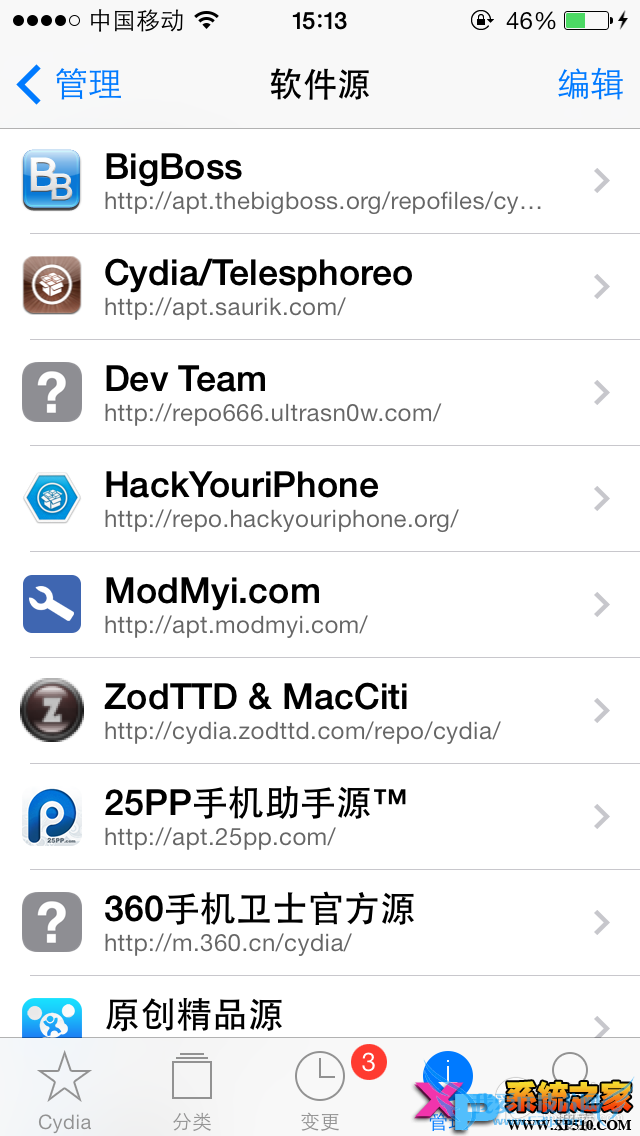640x1136 pixels.
Task: Open Cydia/Telesphoreo source
Action: (320, 287)
